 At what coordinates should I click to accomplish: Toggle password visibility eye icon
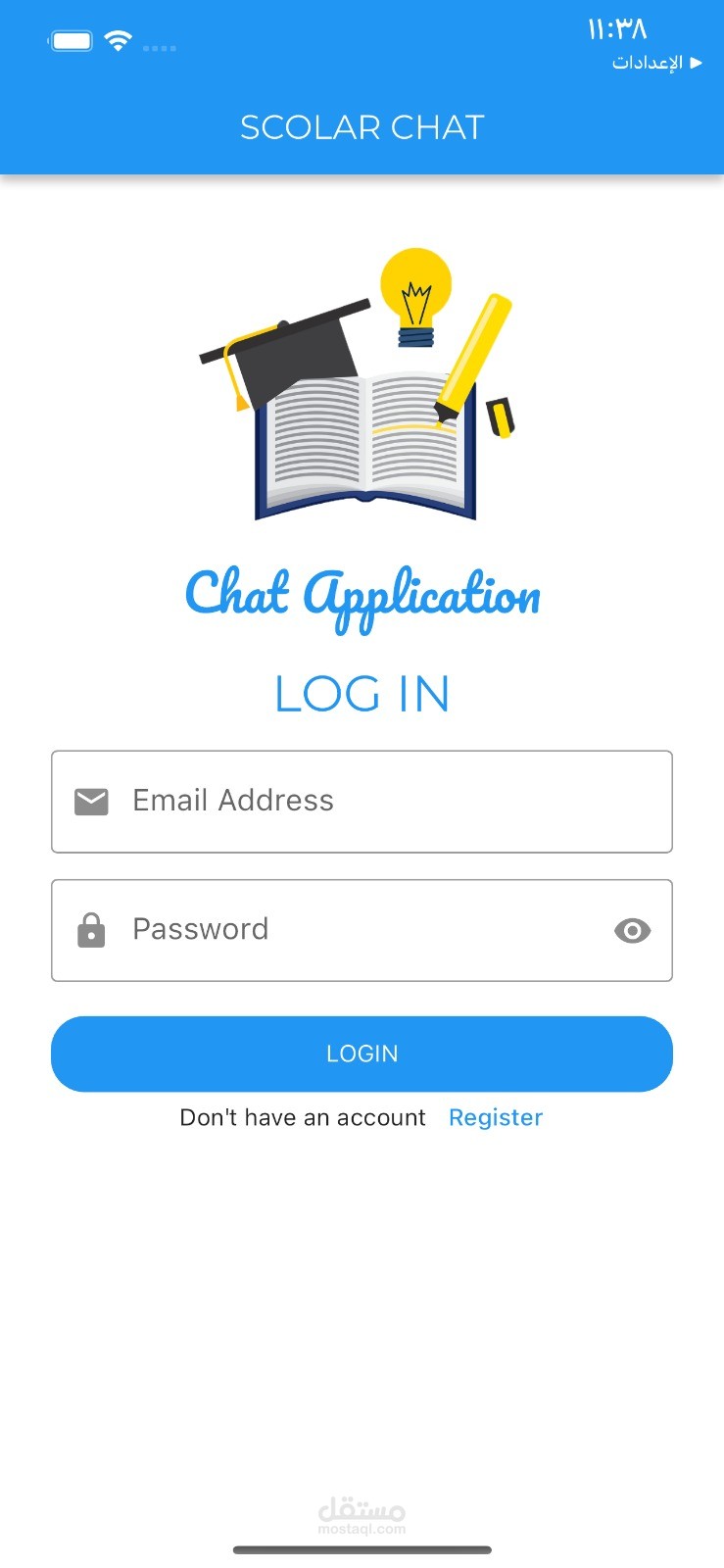point(632,931)
